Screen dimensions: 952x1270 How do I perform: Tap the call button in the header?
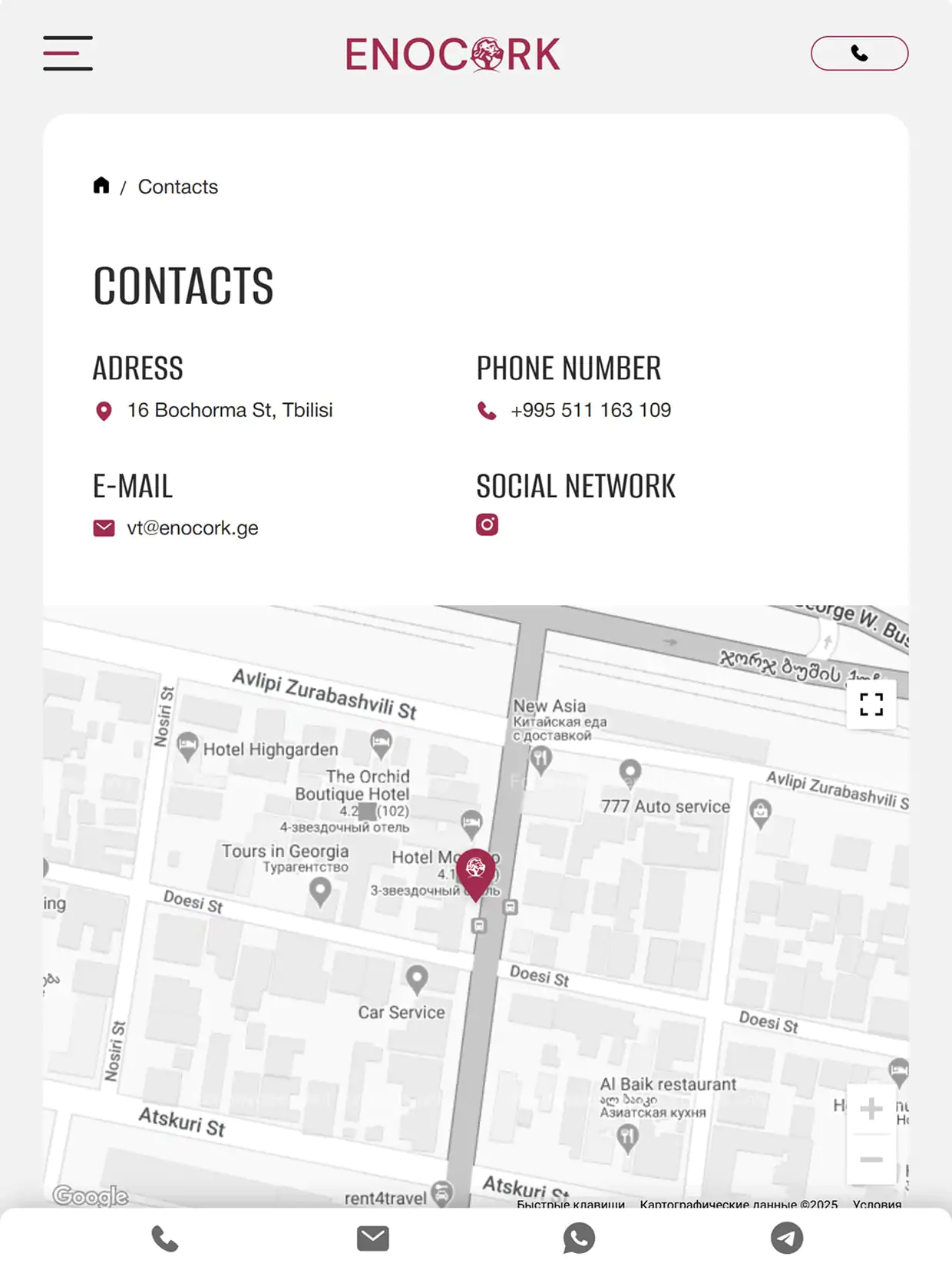pyautogui.click(x=859, y=53)
